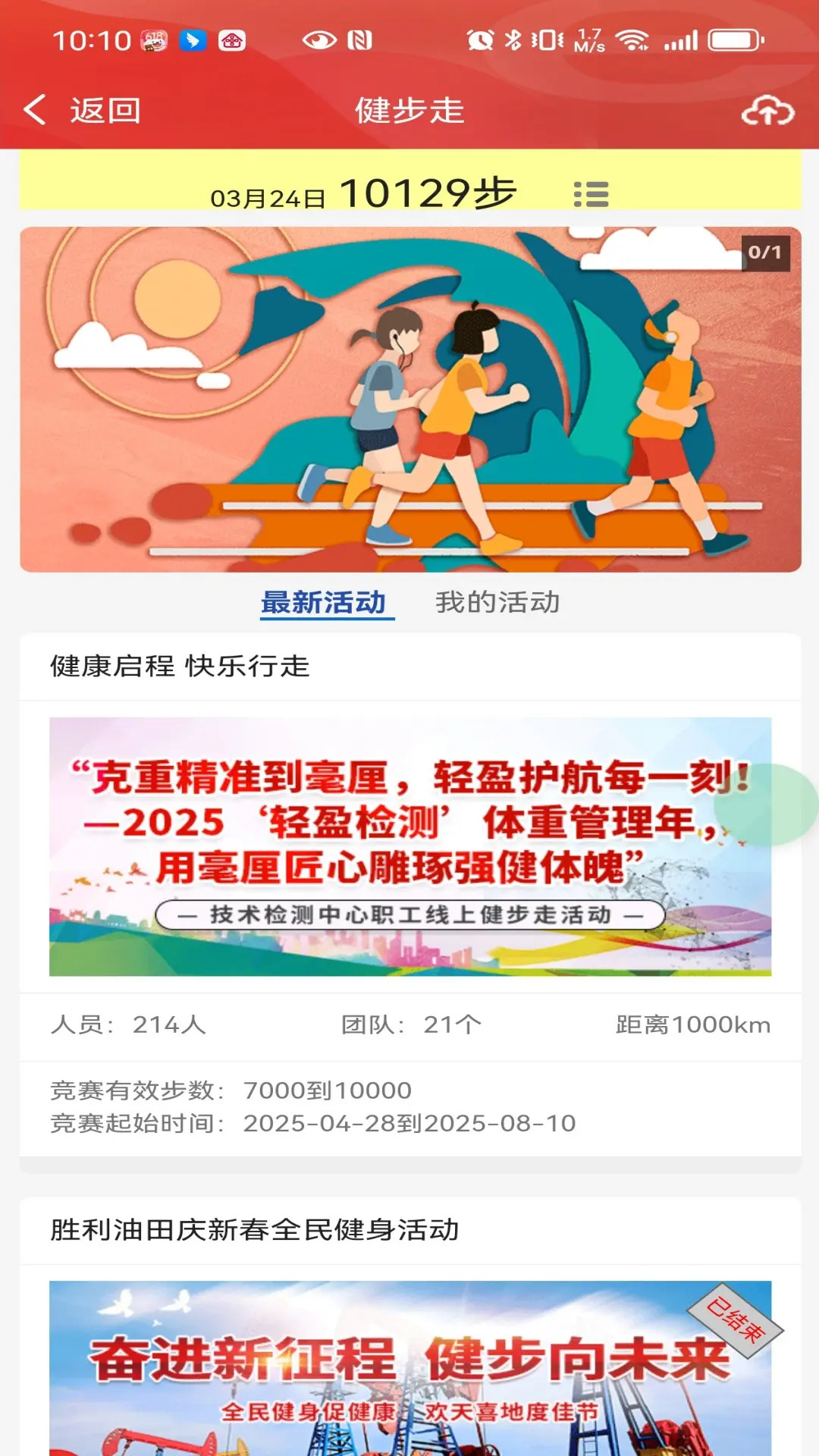Tap the 返回 back button
Image resolution: width=819 pixels, height=1456 pixels.
pyautogui.click(x=82, y=111)
